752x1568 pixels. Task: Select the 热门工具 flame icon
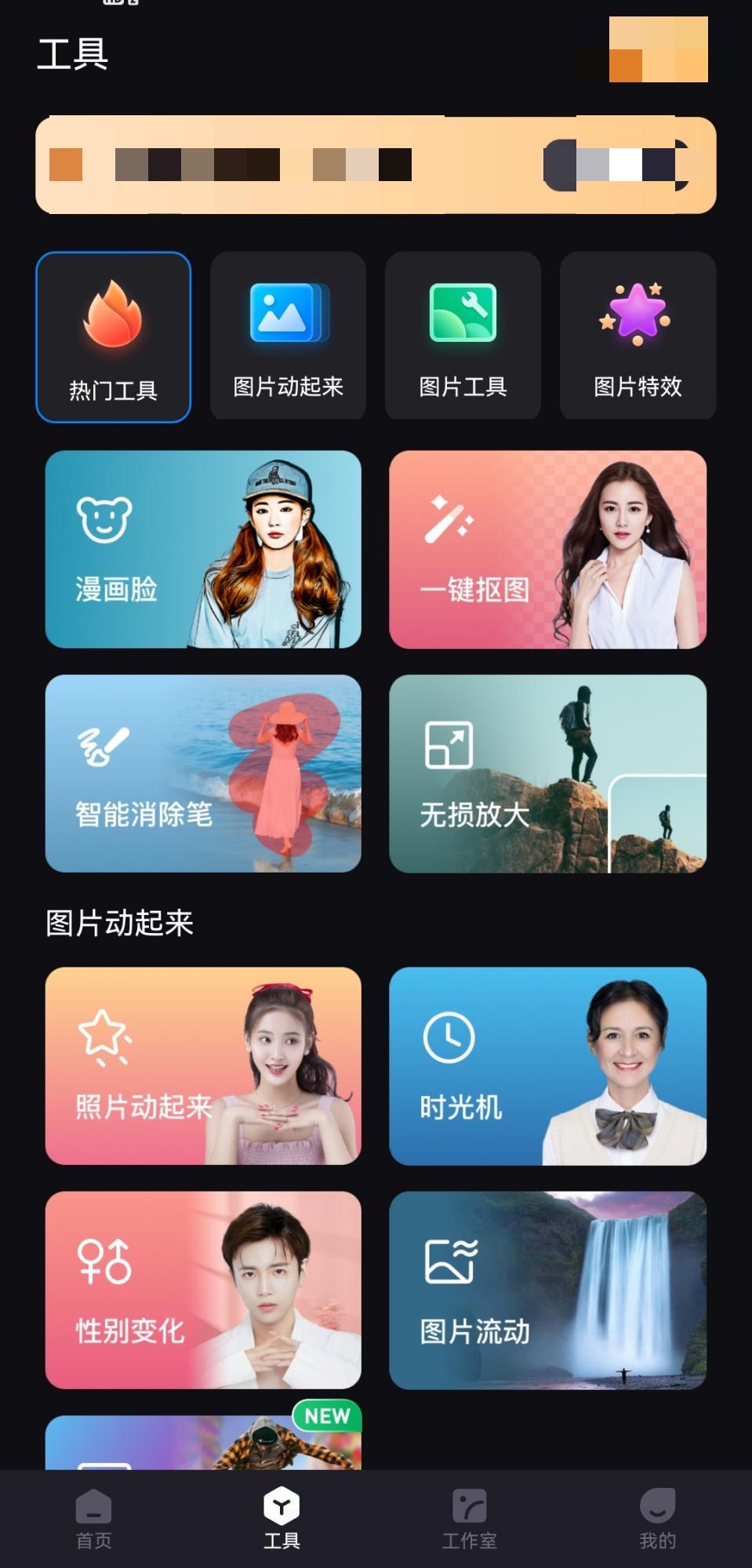(113, 313)
